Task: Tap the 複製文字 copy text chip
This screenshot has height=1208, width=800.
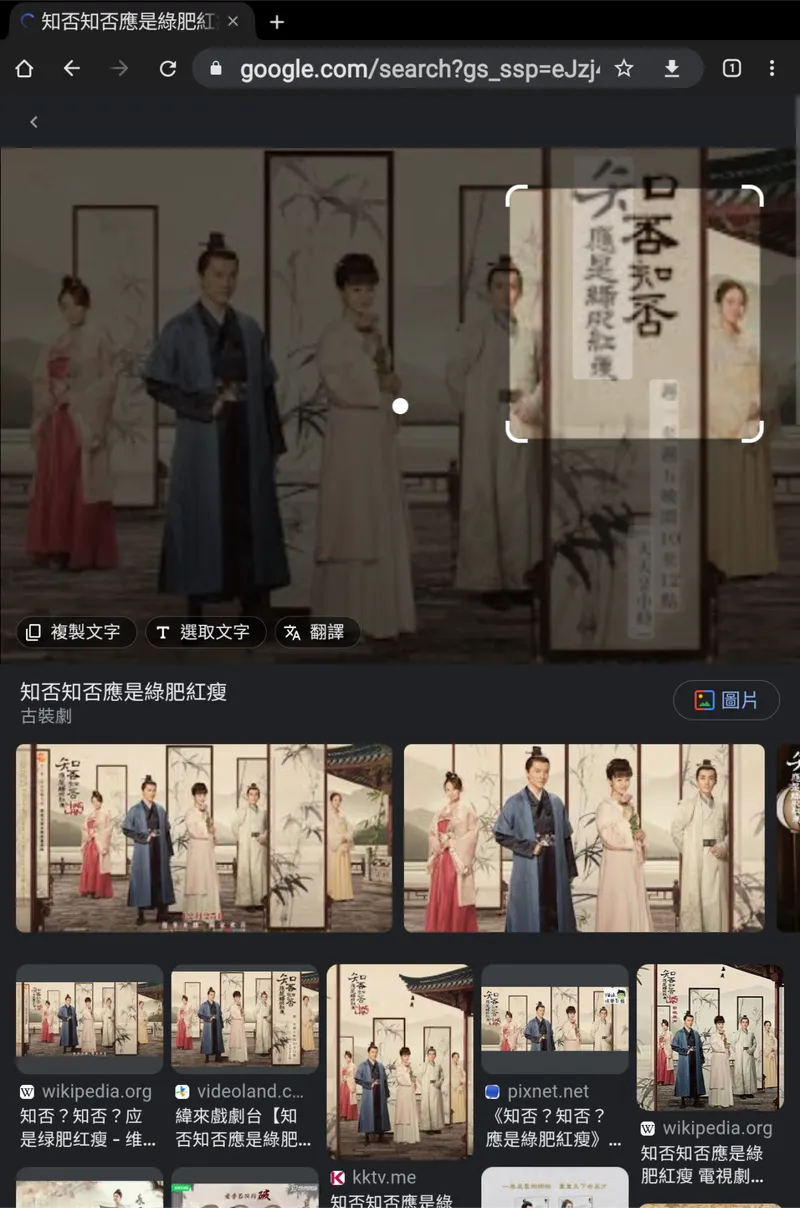Action: [74, 632]
